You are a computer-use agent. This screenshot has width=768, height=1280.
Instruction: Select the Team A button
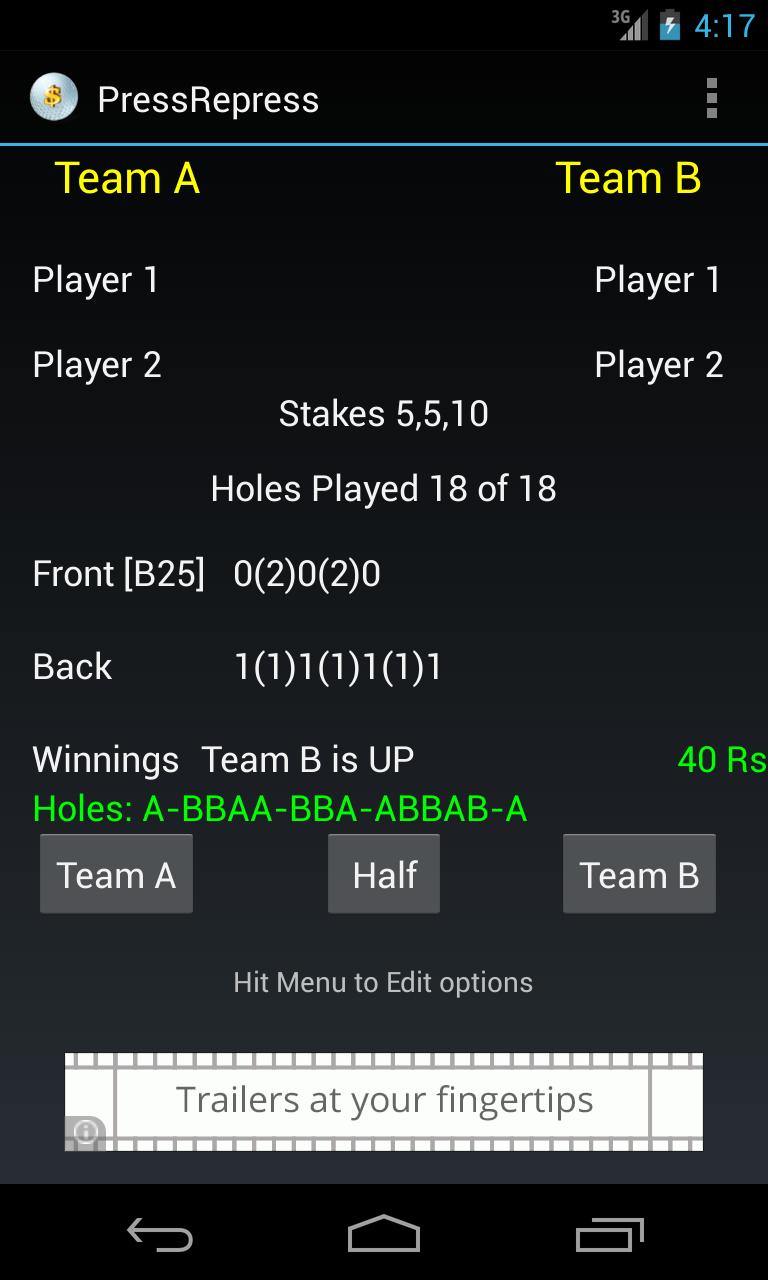pyautogui.click(x=116, y=874)
